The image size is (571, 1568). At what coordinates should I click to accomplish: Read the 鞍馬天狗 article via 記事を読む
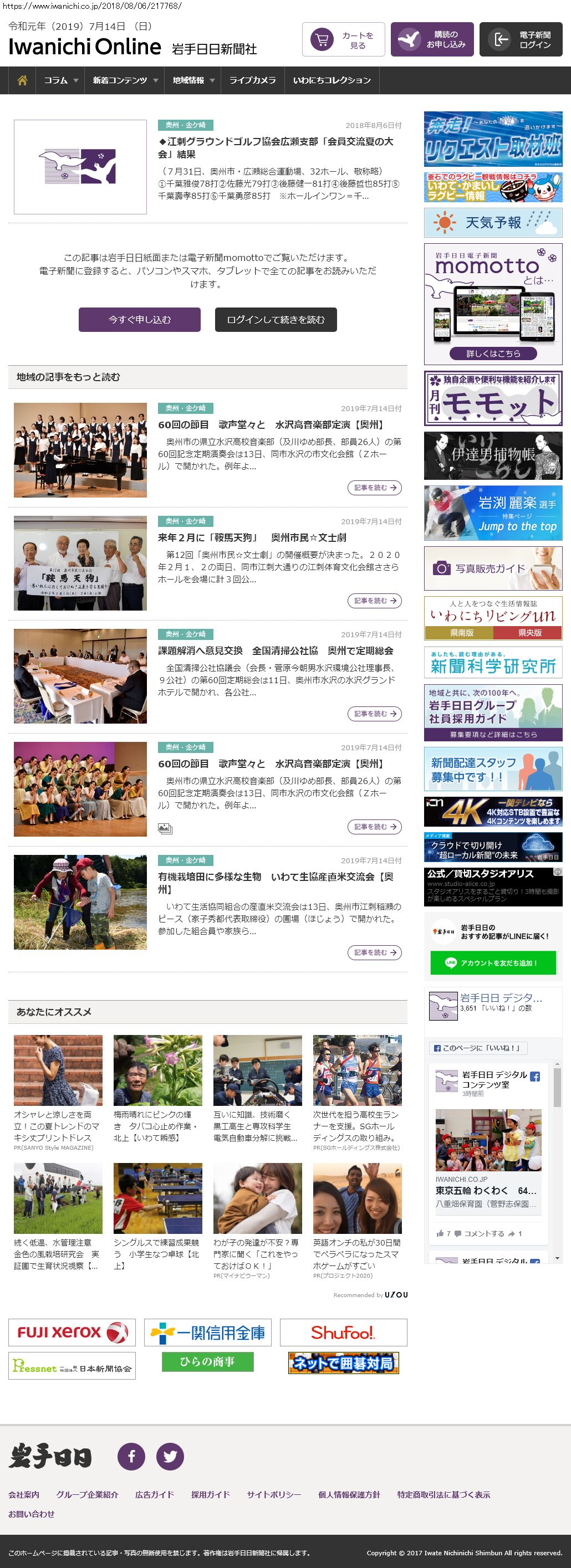(x=374, y=601)
